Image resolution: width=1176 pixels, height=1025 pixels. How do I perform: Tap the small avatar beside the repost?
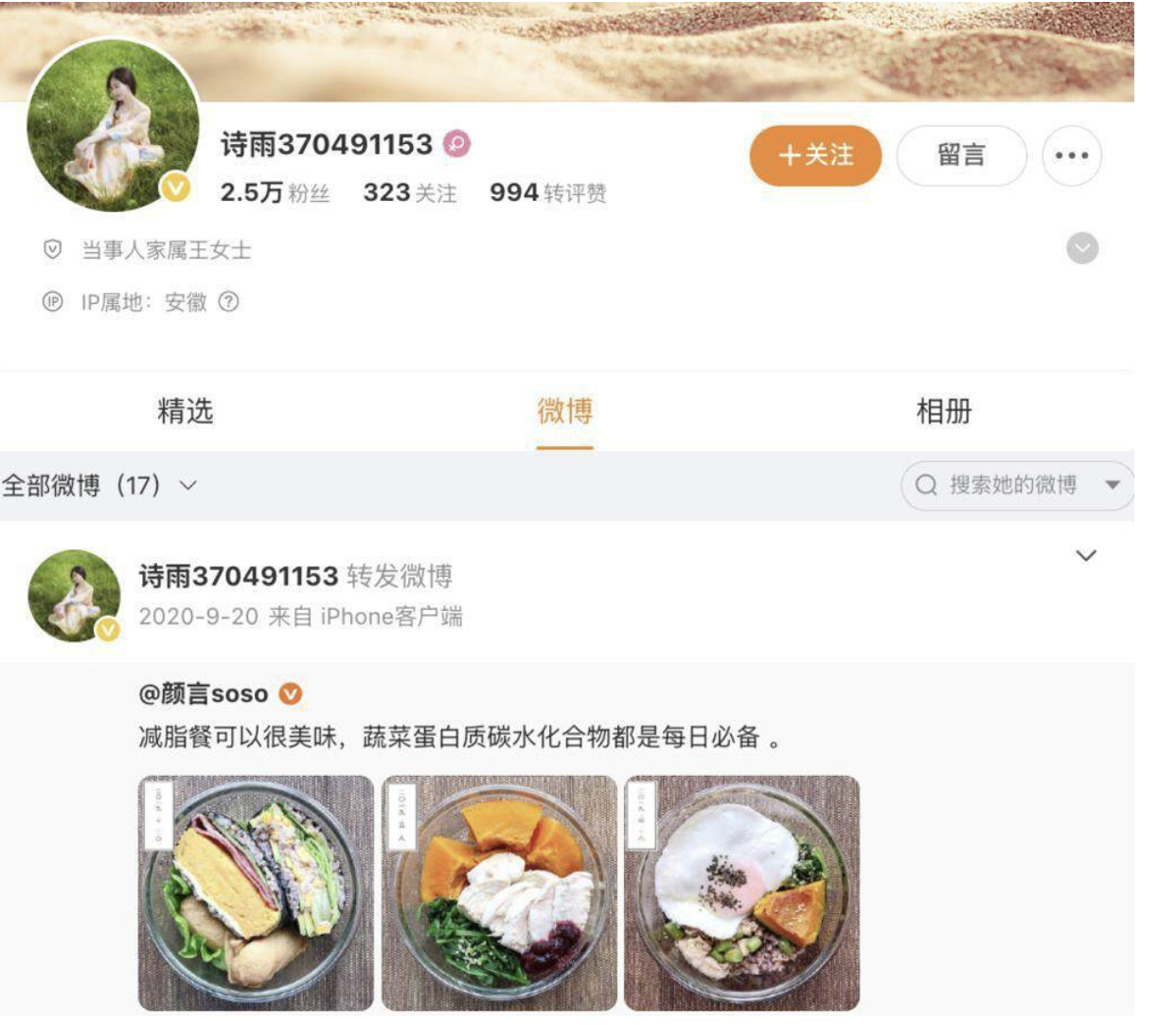coord(74,596)
